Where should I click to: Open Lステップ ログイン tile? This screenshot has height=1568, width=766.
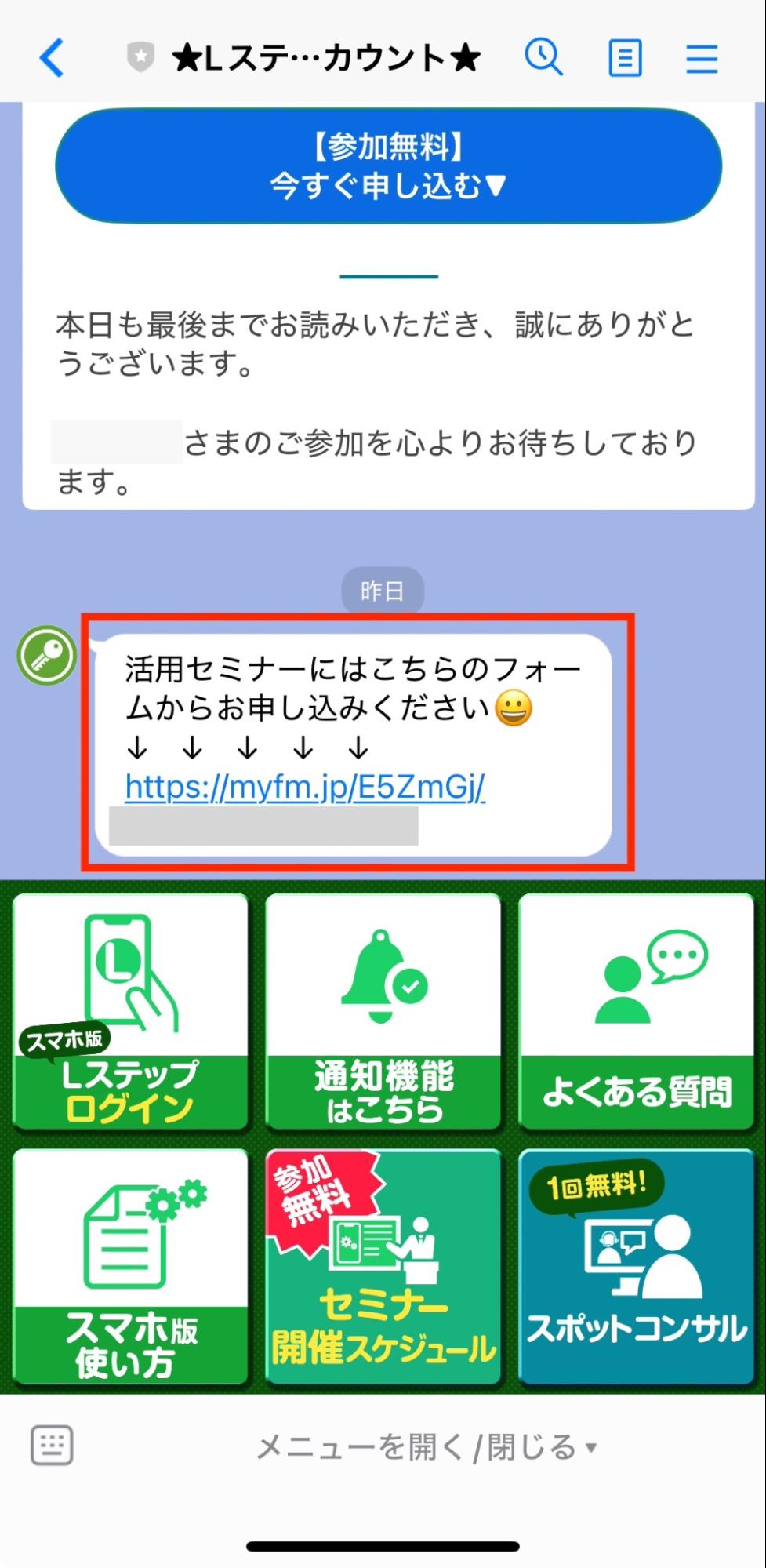click(131, 1012)
